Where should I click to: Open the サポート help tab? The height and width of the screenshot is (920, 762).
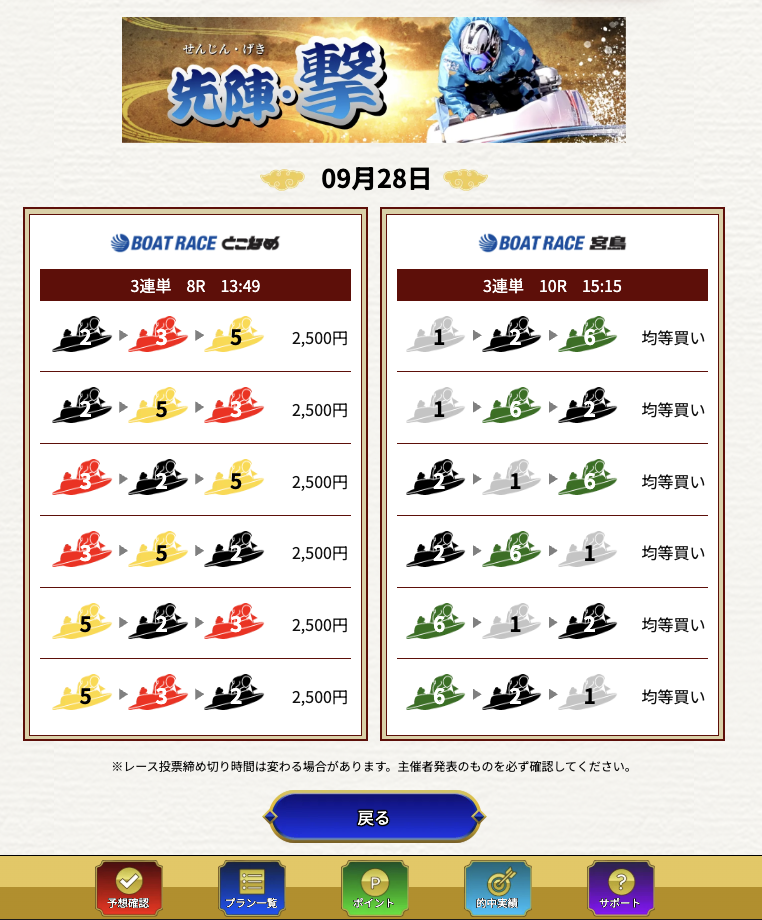point(620,887)
